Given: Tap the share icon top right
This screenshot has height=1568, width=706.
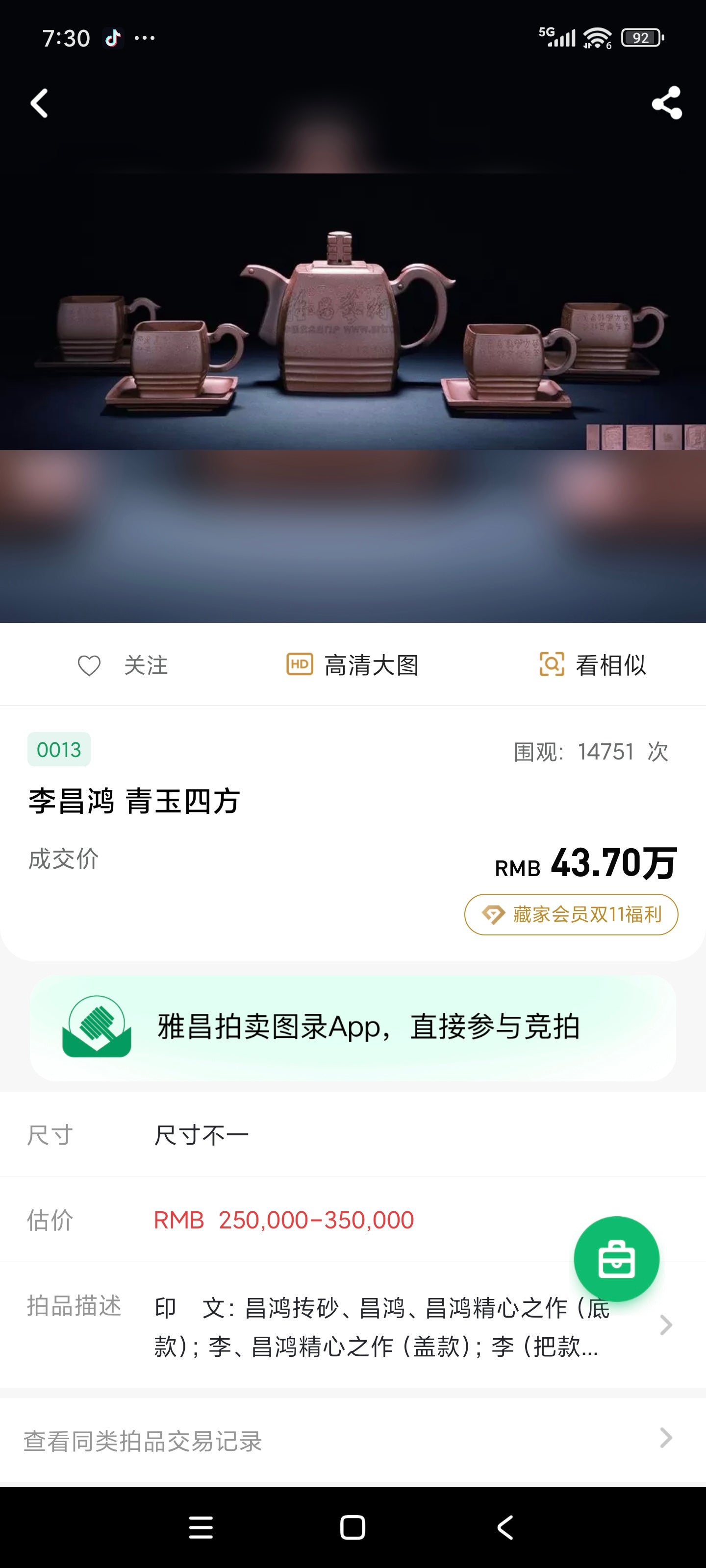Looking at the screenshot, I should pos(666,102).
